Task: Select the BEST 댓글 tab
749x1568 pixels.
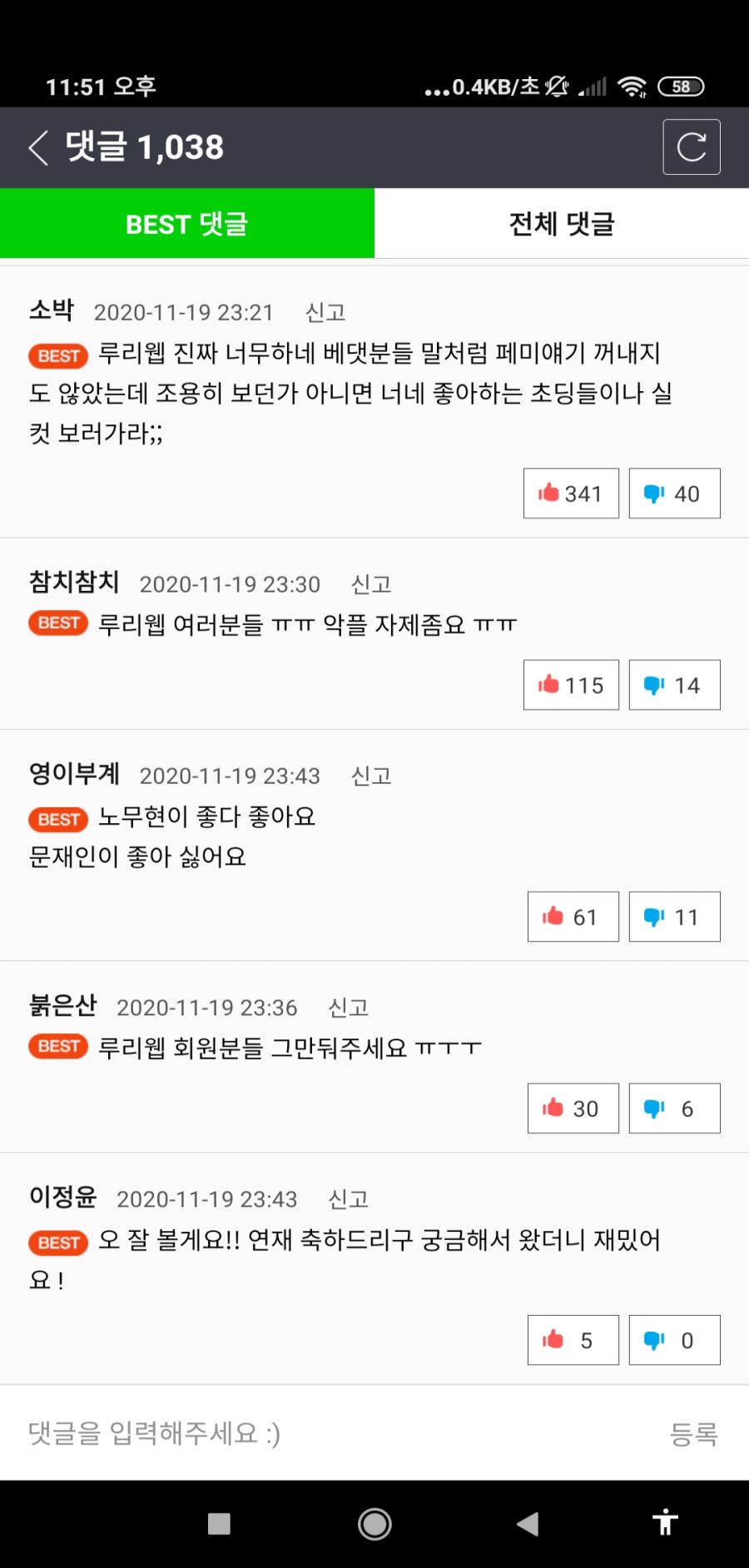Action: pos(187,223)
